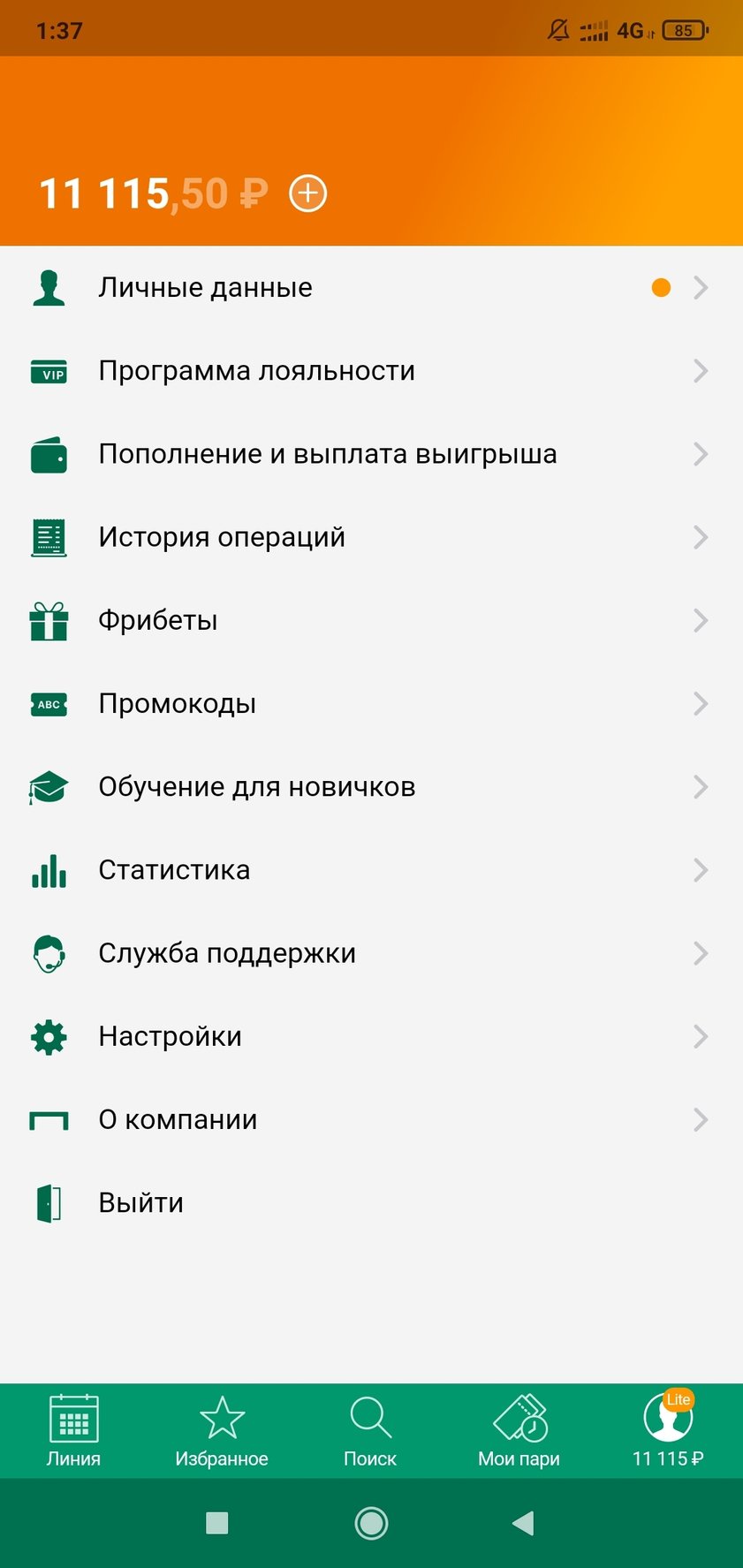Switch to the Линия tab
The image size is (743, 1568).
click(73, 1431)
